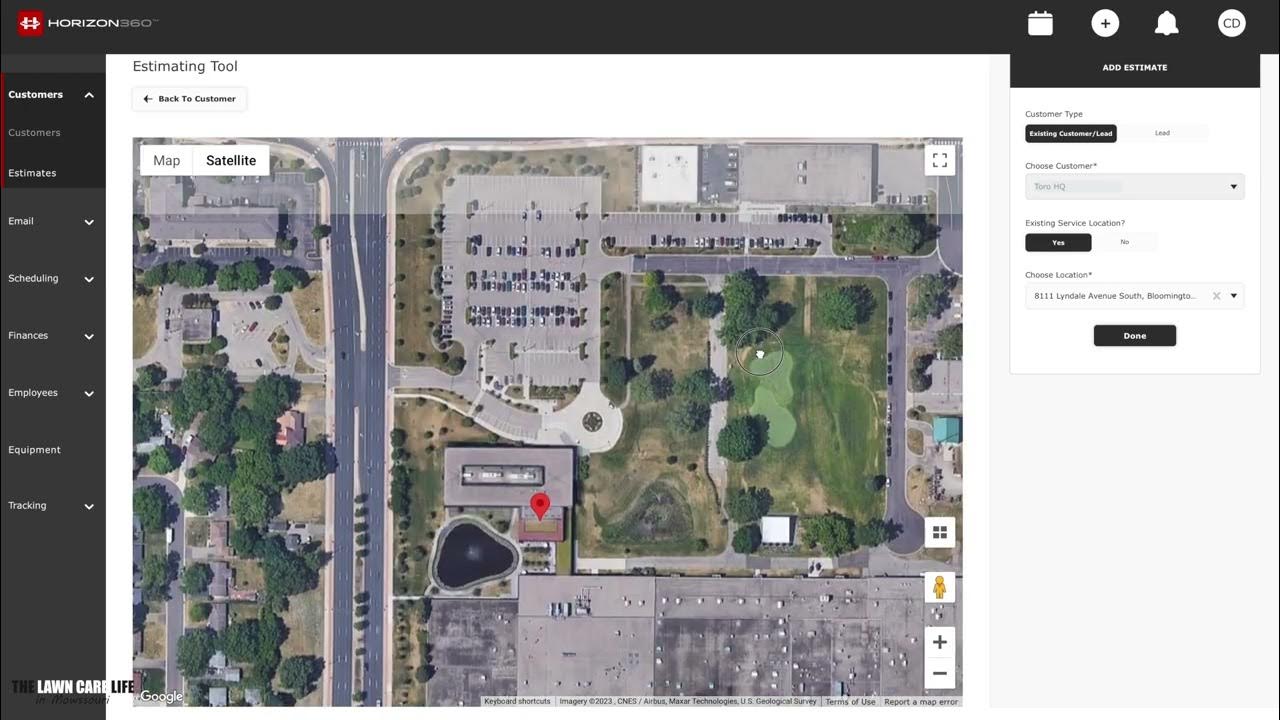Open the map tools grid button

click(x=939, y=532)
